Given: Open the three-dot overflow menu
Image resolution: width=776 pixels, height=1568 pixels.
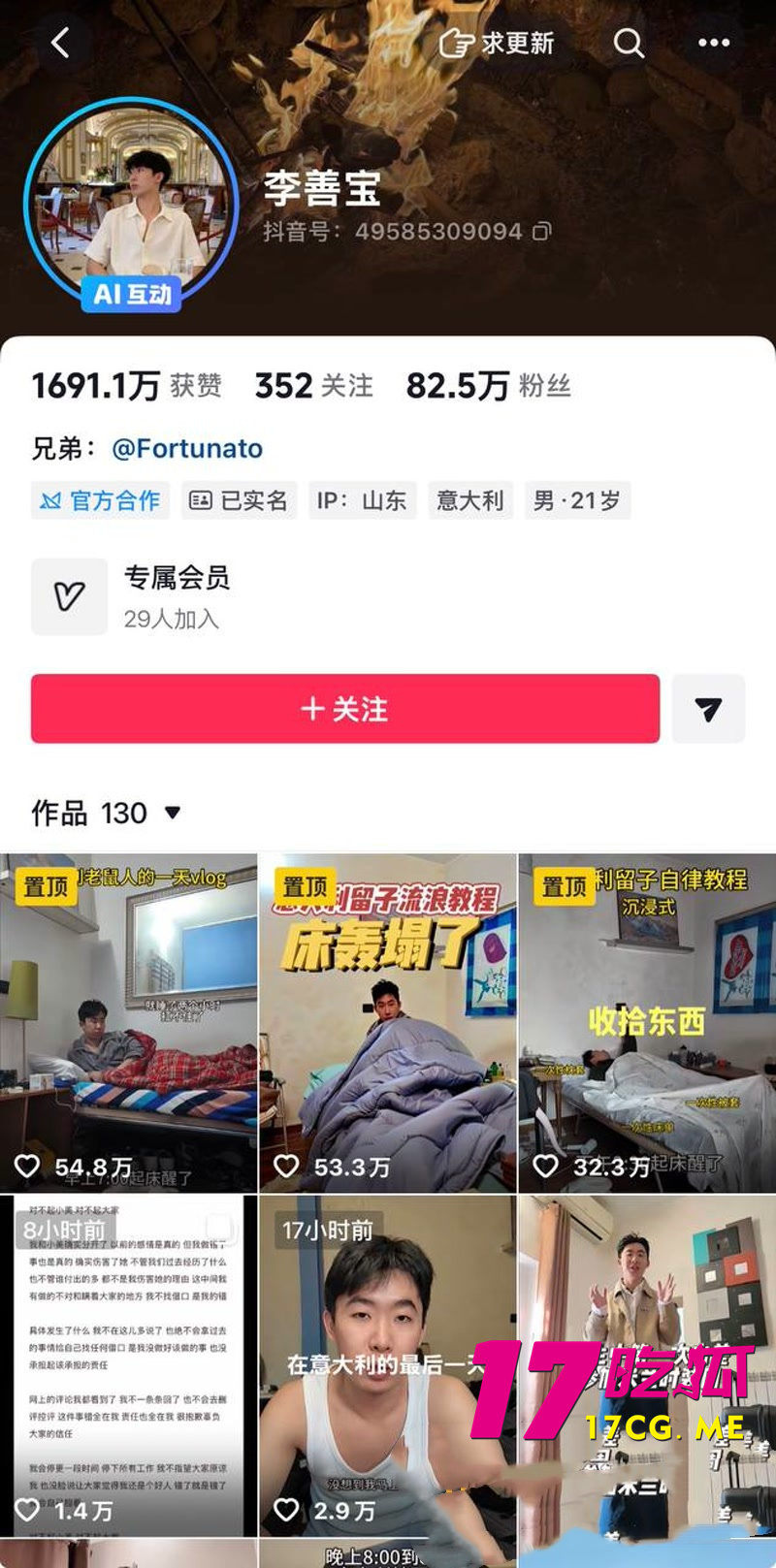Looking at the screenshot, I should pyautogui.click(x=714, y=43).
